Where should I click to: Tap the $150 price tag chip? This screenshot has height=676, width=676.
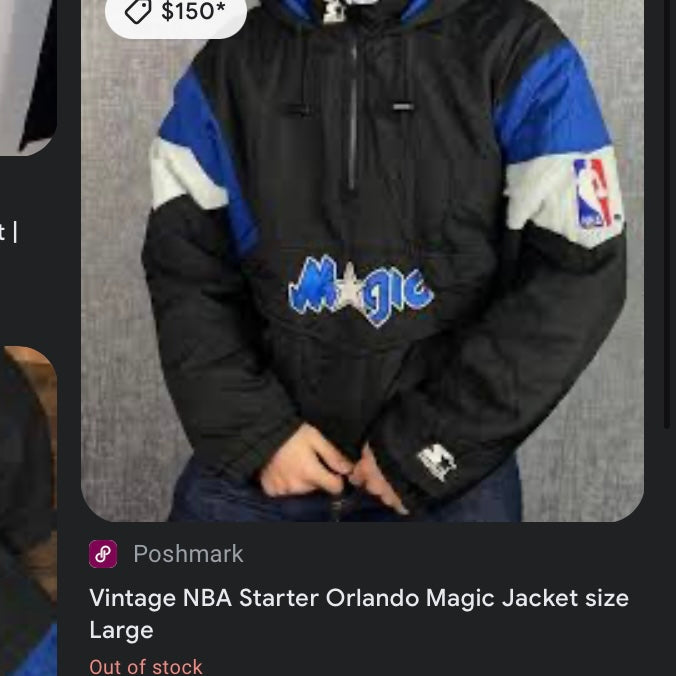click(x=176, y=12)
